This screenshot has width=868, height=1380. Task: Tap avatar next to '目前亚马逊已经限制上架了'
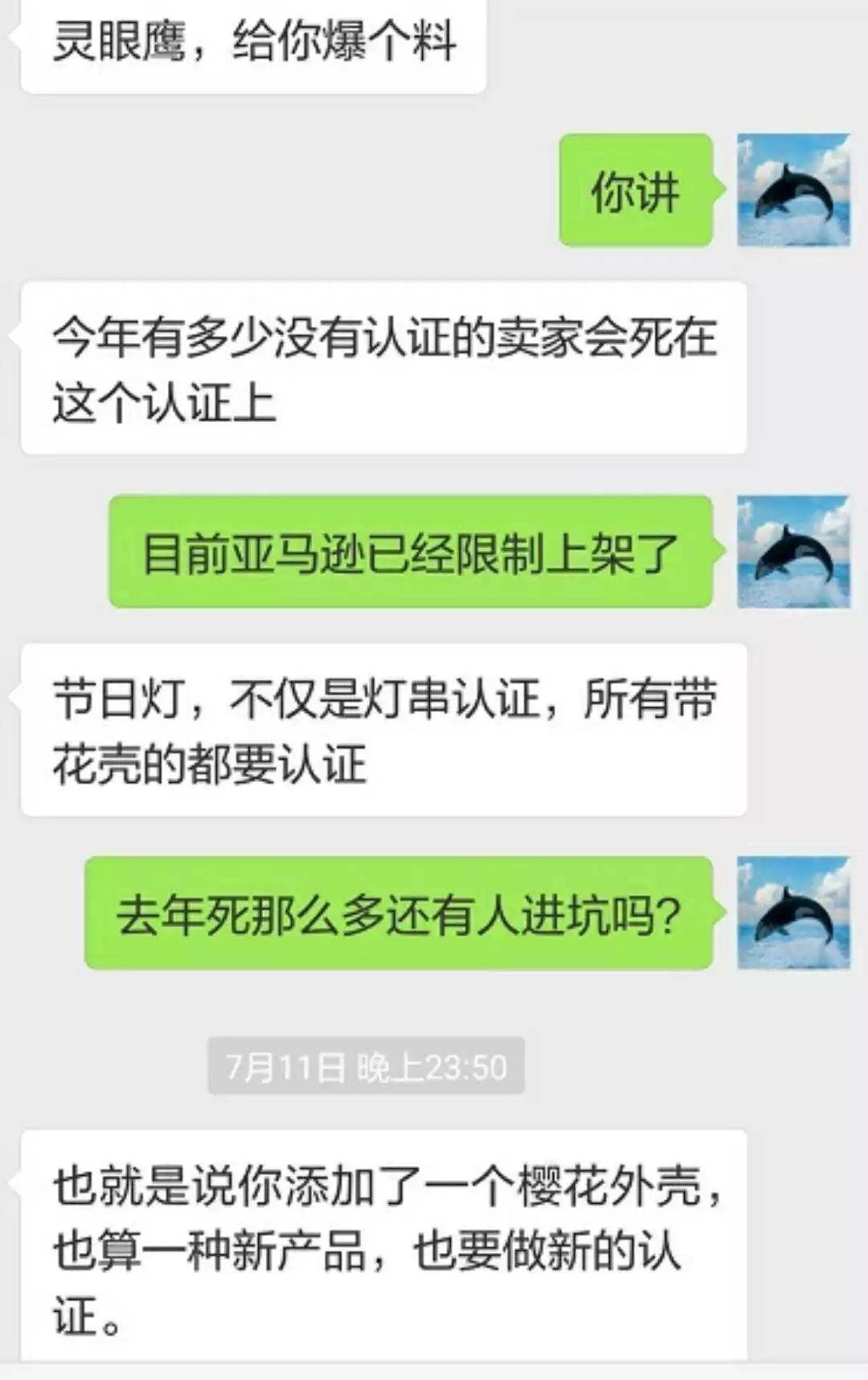pyautogui.click(x=793, y=551)
